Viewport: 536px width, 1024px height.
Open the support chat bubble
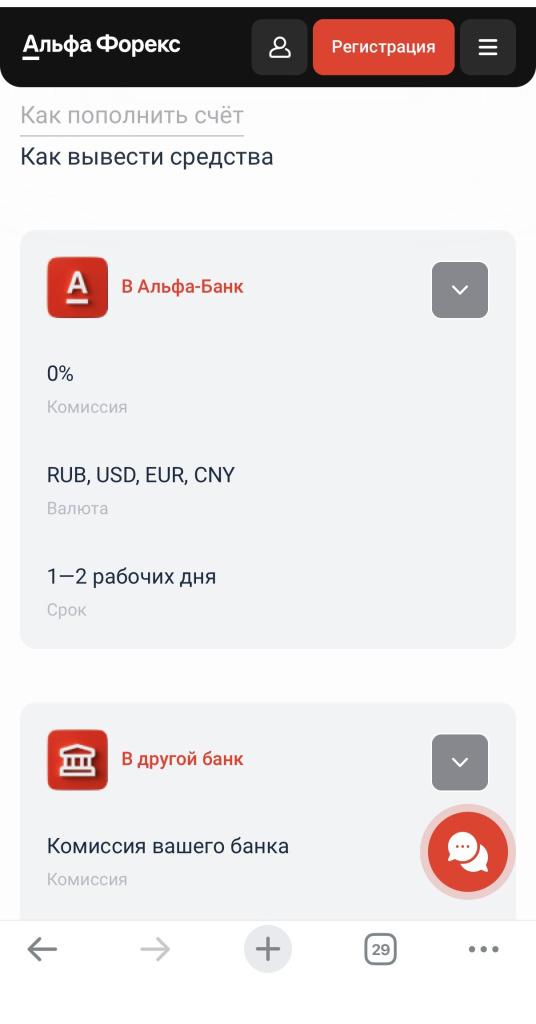(467, 852)
